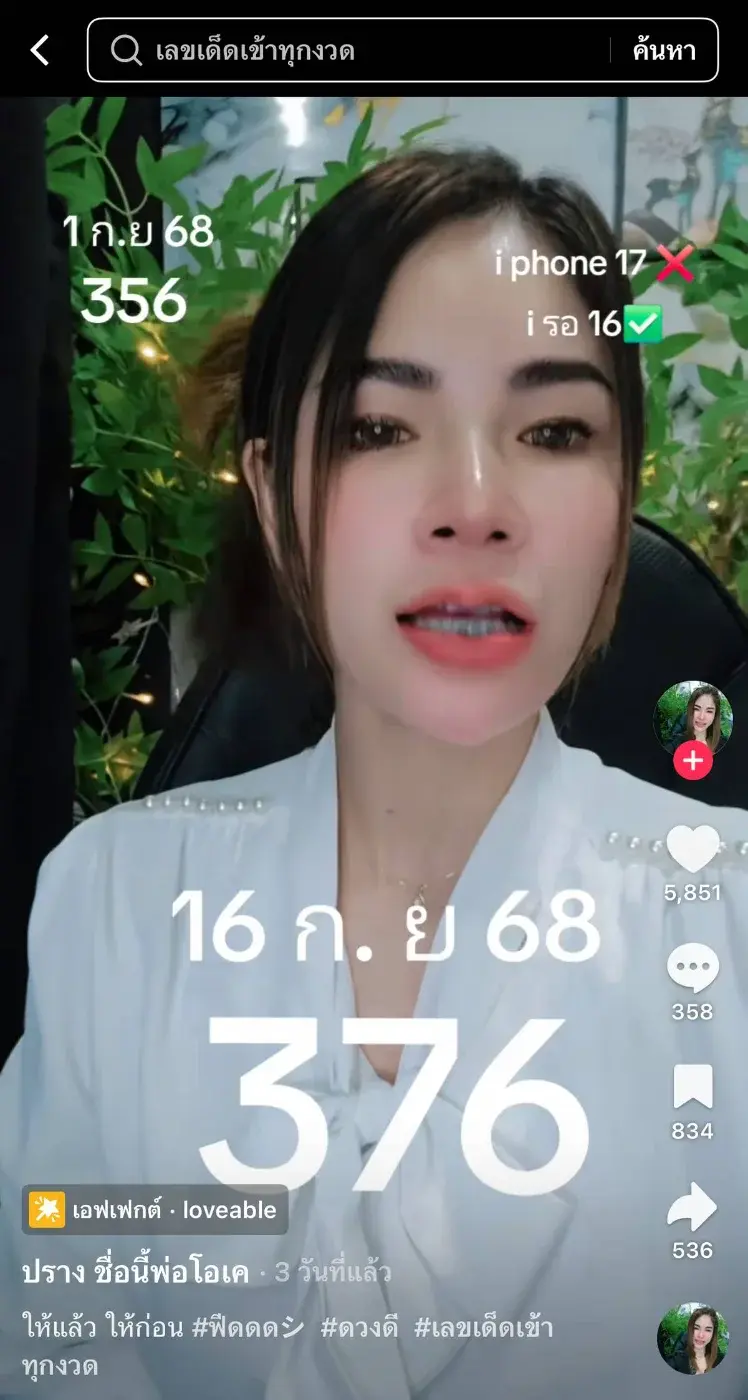Save this video with the bookmark icon
This screenshot has height=1400, width=748.
pos(692,1088)
